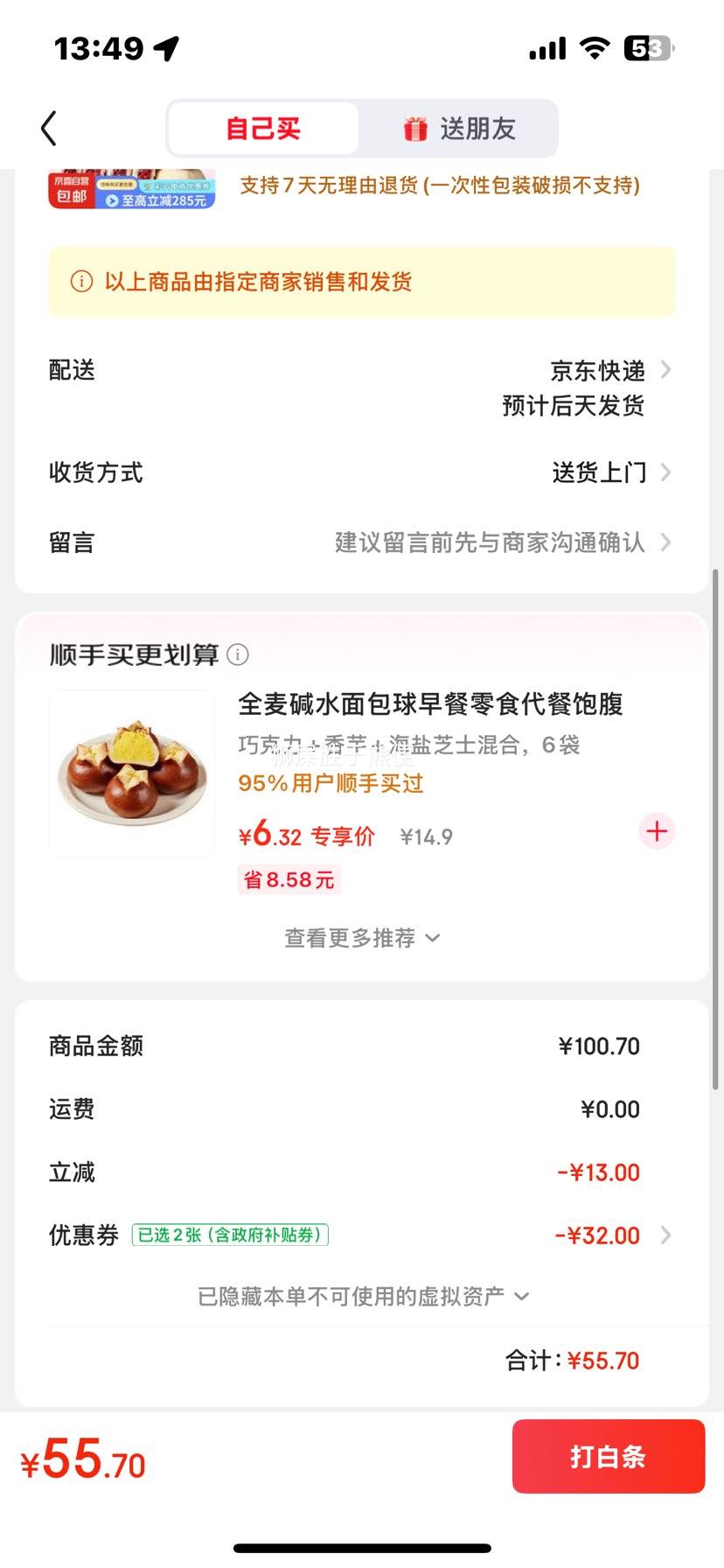Open the 留言 message field chevron

point(665,542)
